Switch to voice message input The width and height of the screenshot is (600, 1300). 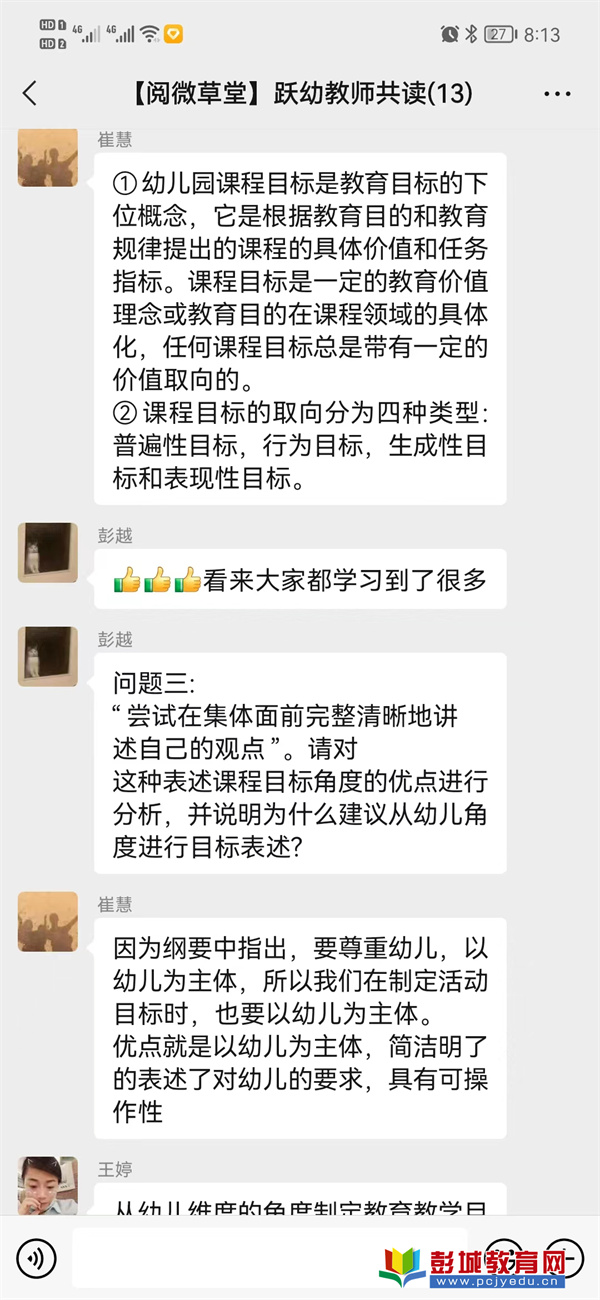coord(37,1257)
